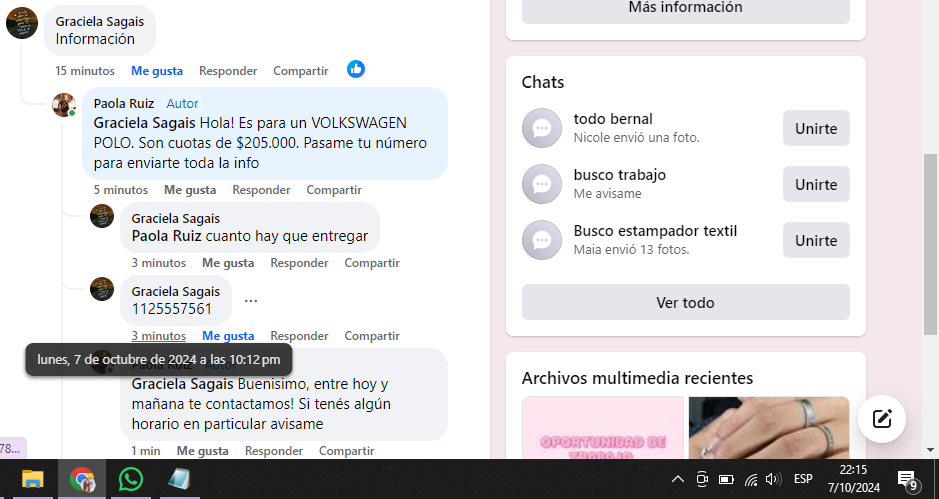Open options for the 1125557561 comment
The image size is (939, 499).
pos(251,300)
